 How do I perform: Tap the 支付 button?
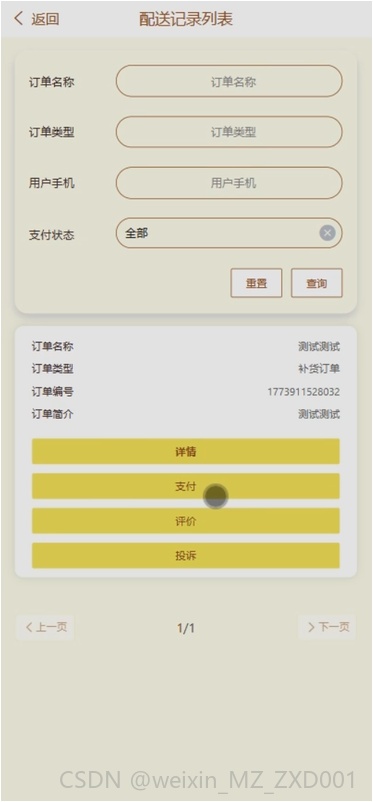click(186, 486)
